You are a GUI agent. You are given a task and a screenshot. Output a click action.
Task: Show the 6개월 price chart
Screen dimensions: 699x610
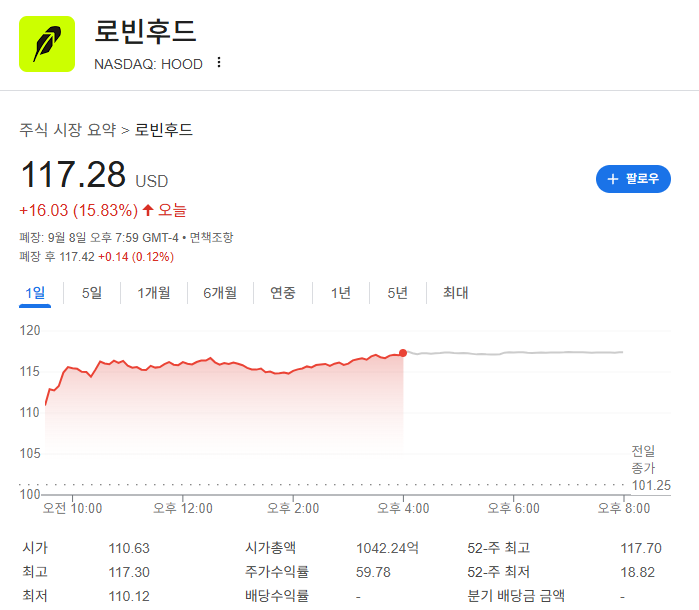tap(220, 293)
